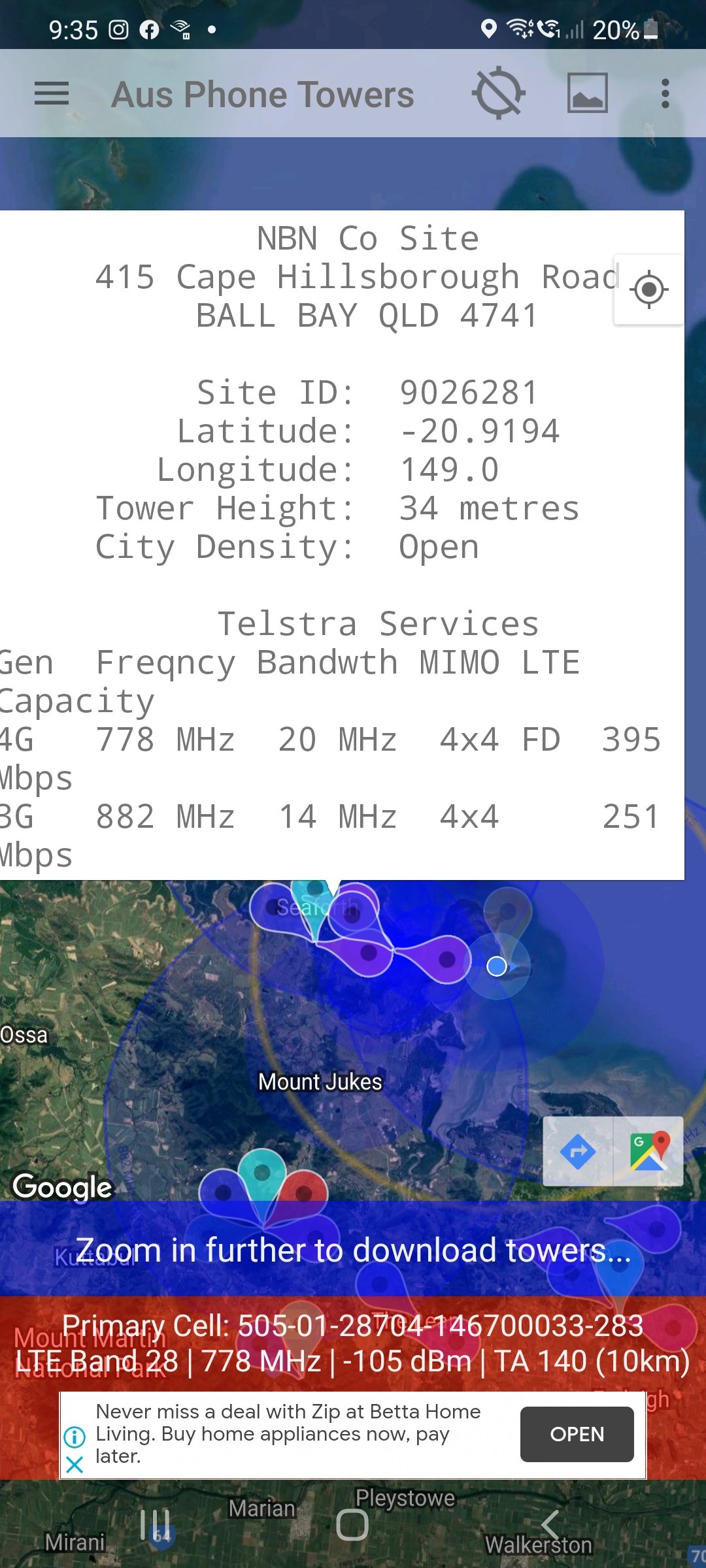706x1568 pixels.
Task: Show ad information icon
Action: (x=75, y=1437)
